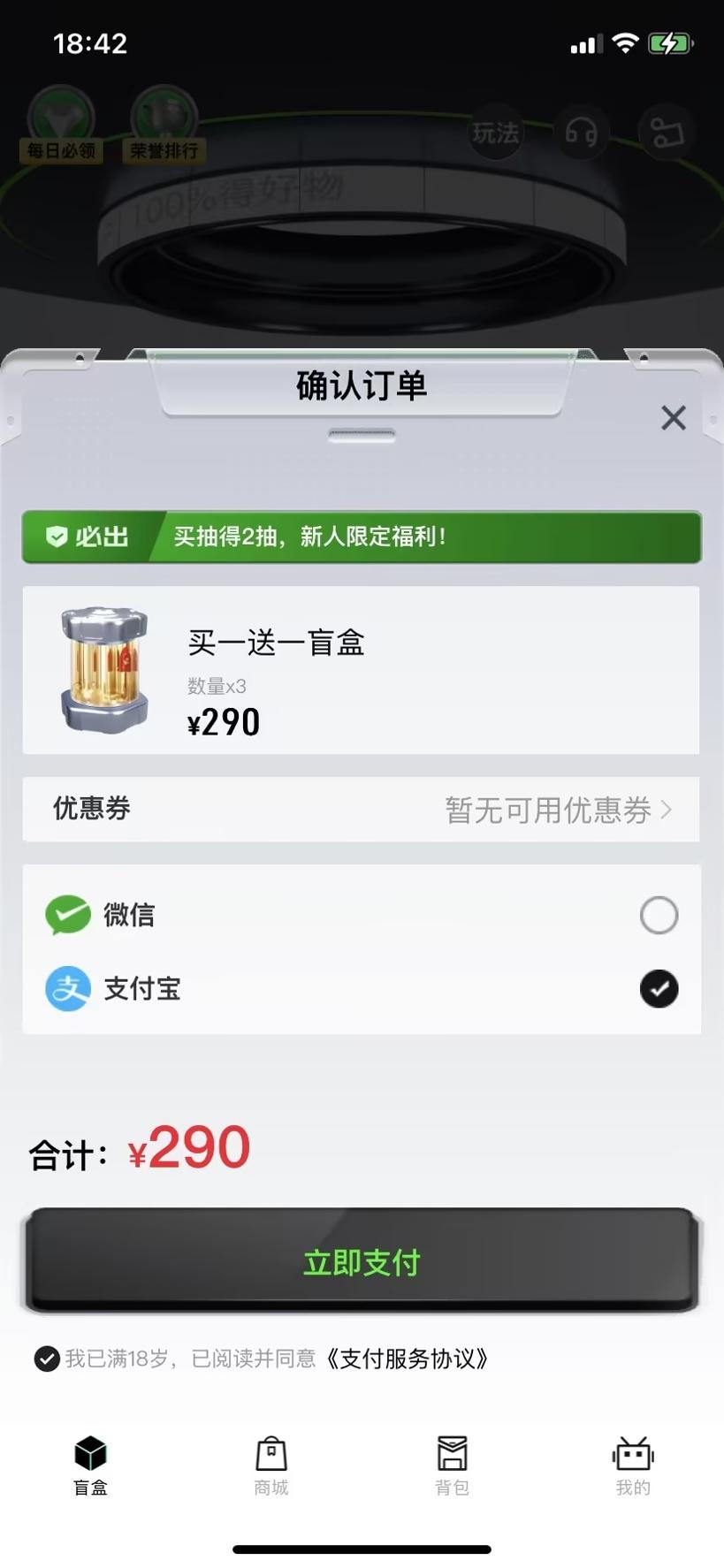Open the 玩法 gameplay rules icon
724x1568 pixels.
click(x=495, y=133)
